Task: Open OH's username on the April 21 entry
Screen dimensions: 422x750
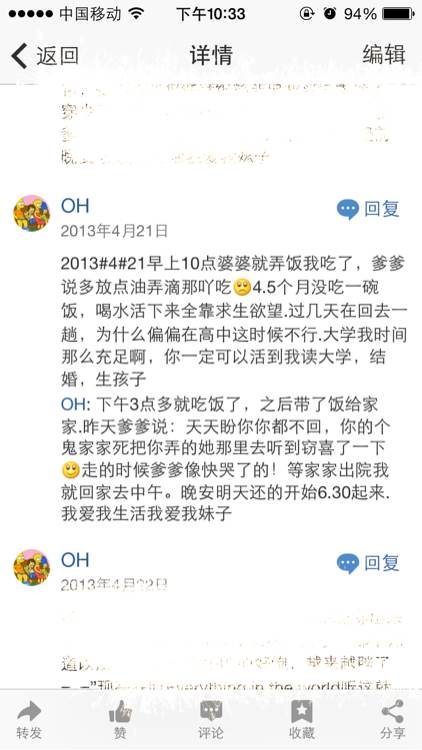Action: (75, 206)
